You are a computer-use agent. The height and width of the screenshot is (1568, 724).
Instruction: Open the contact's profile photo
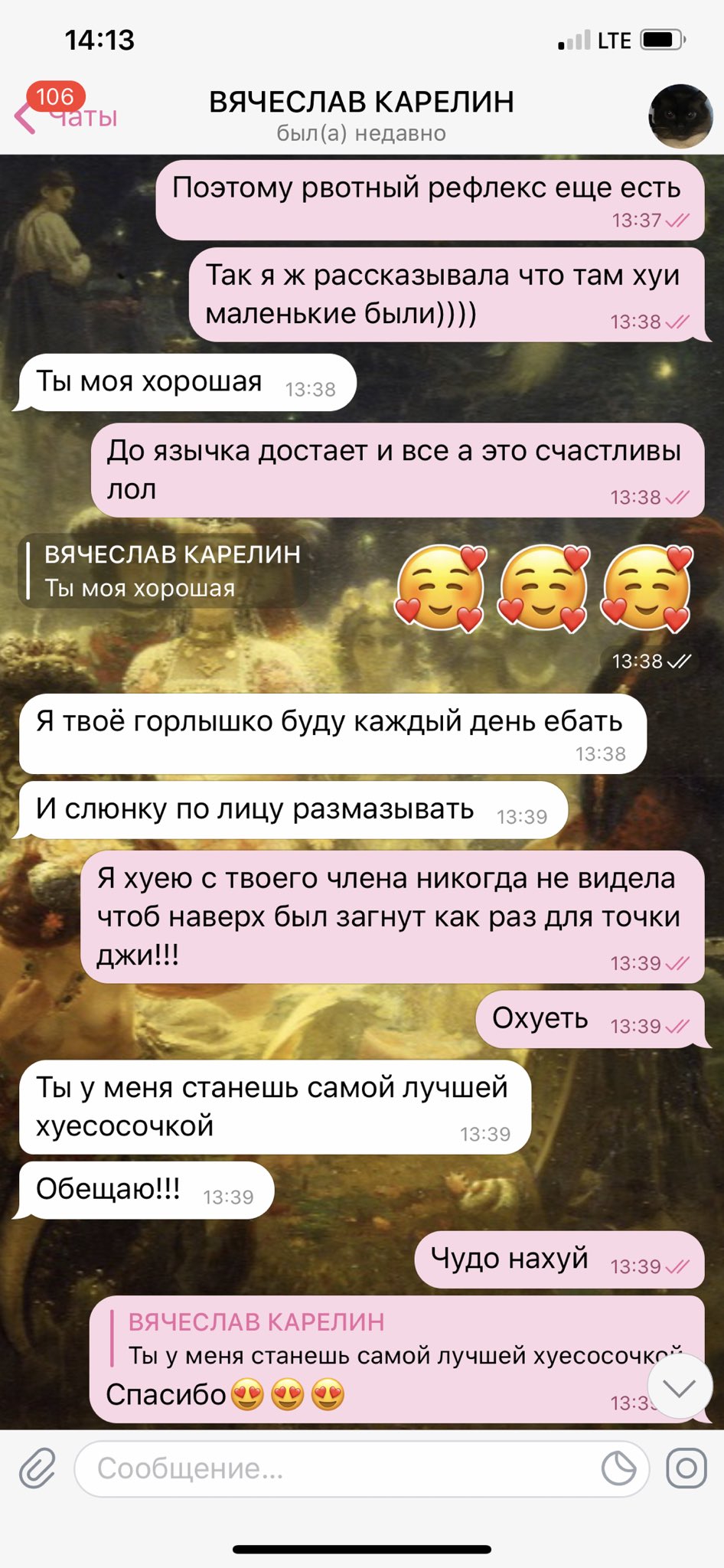(680, 116)
